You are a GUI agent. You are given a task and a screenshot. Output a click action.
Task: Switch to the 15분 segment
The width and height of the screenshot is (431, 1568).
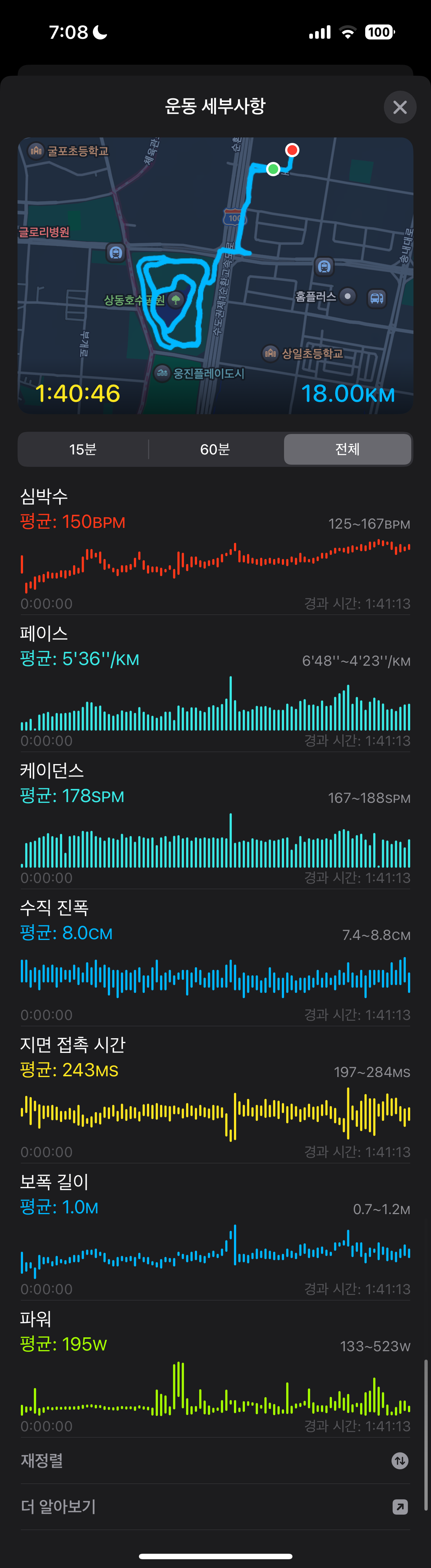tap(83, 449)
